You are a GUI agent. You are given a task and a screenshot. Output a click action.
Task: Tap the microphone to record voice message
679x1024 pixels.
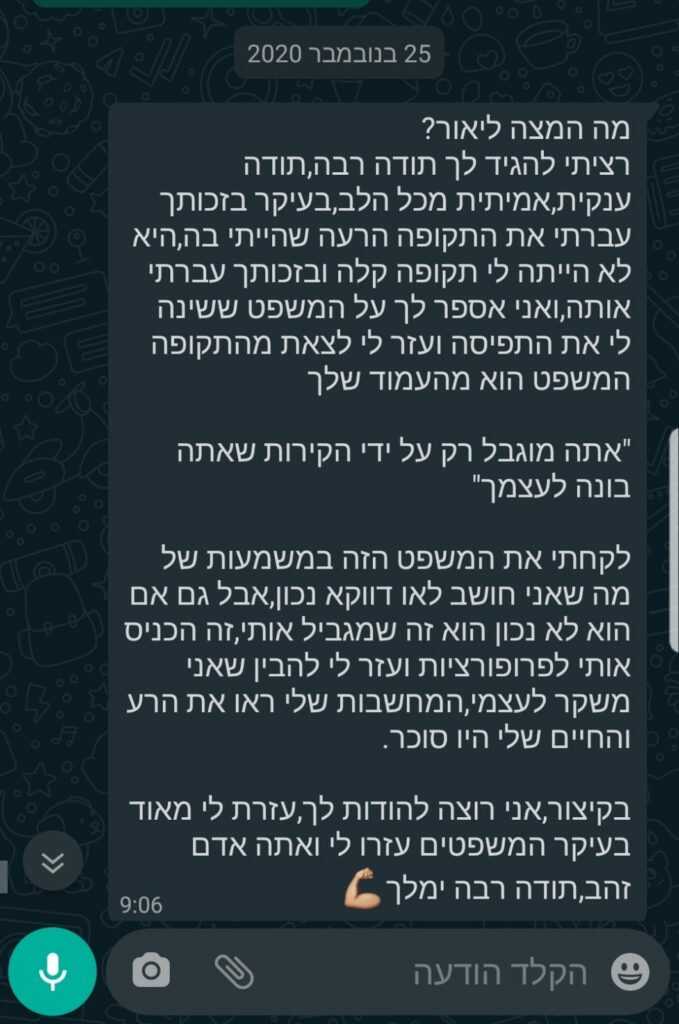pyautogui.click(x=52, y=971)
